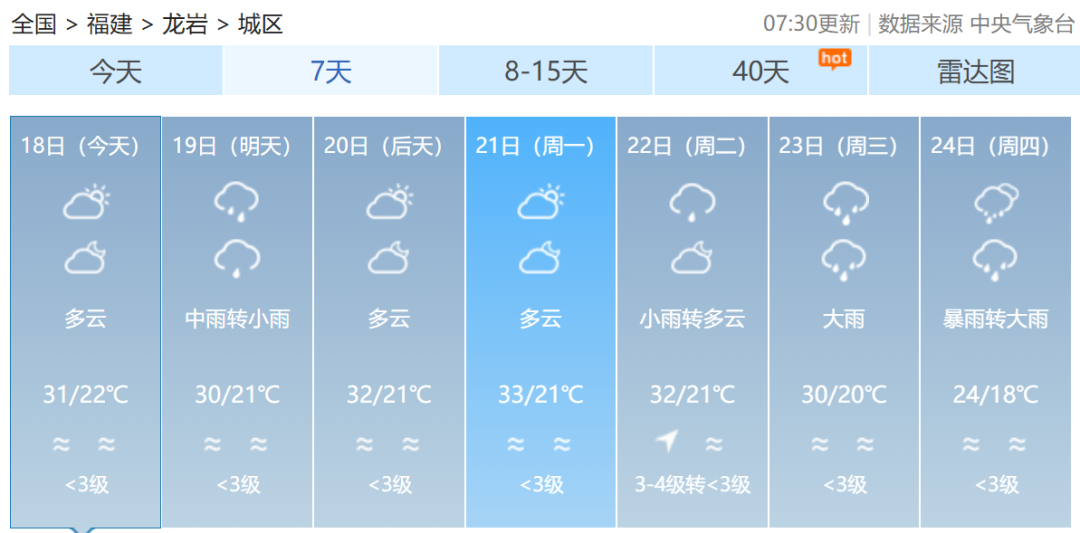Switch to the 40天 hot tab
This screenshot has height=533, width=1080.
pyautogui.click(x=761, y=71)
